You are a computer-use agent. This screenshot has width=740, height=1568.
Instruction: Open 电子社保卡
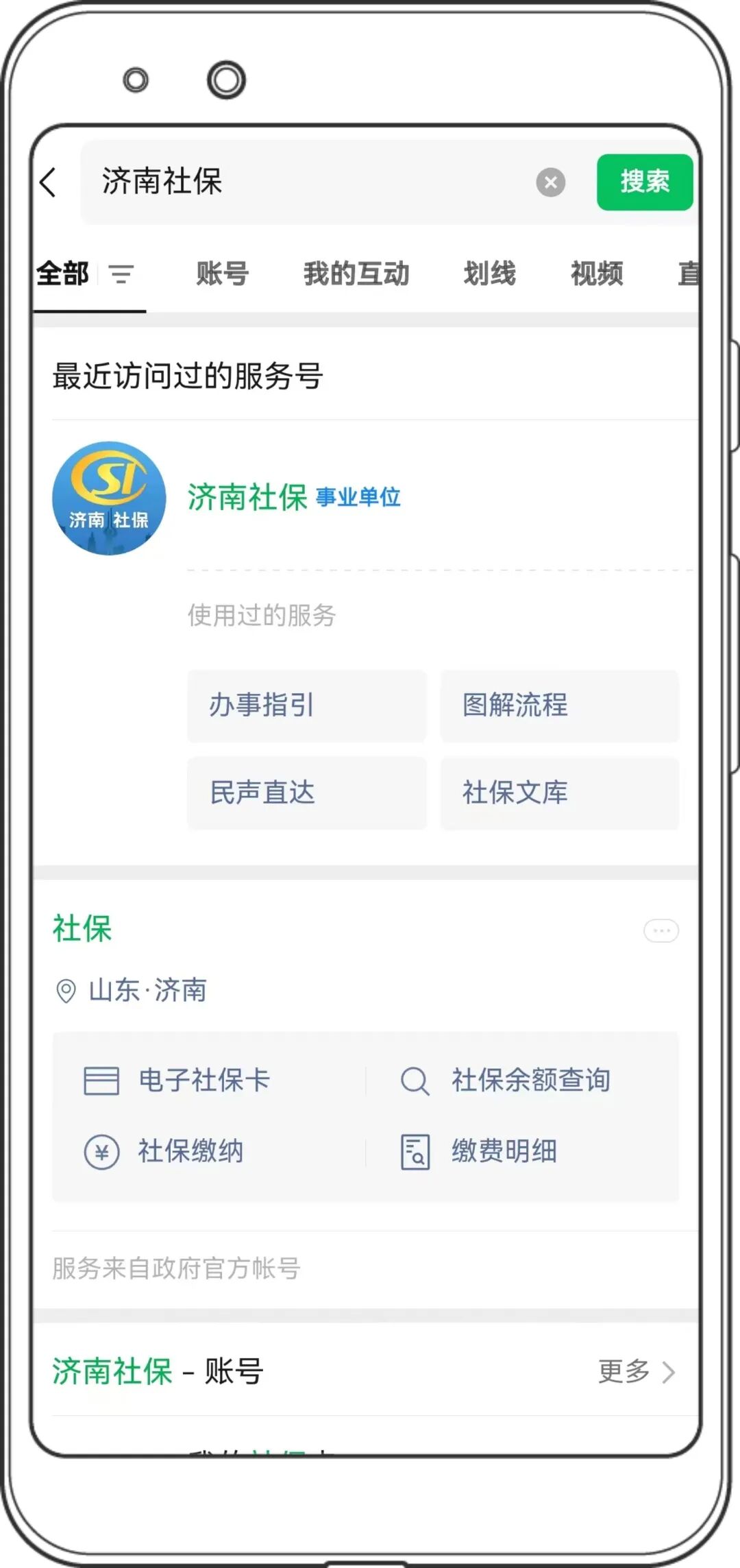point(203,1081)
